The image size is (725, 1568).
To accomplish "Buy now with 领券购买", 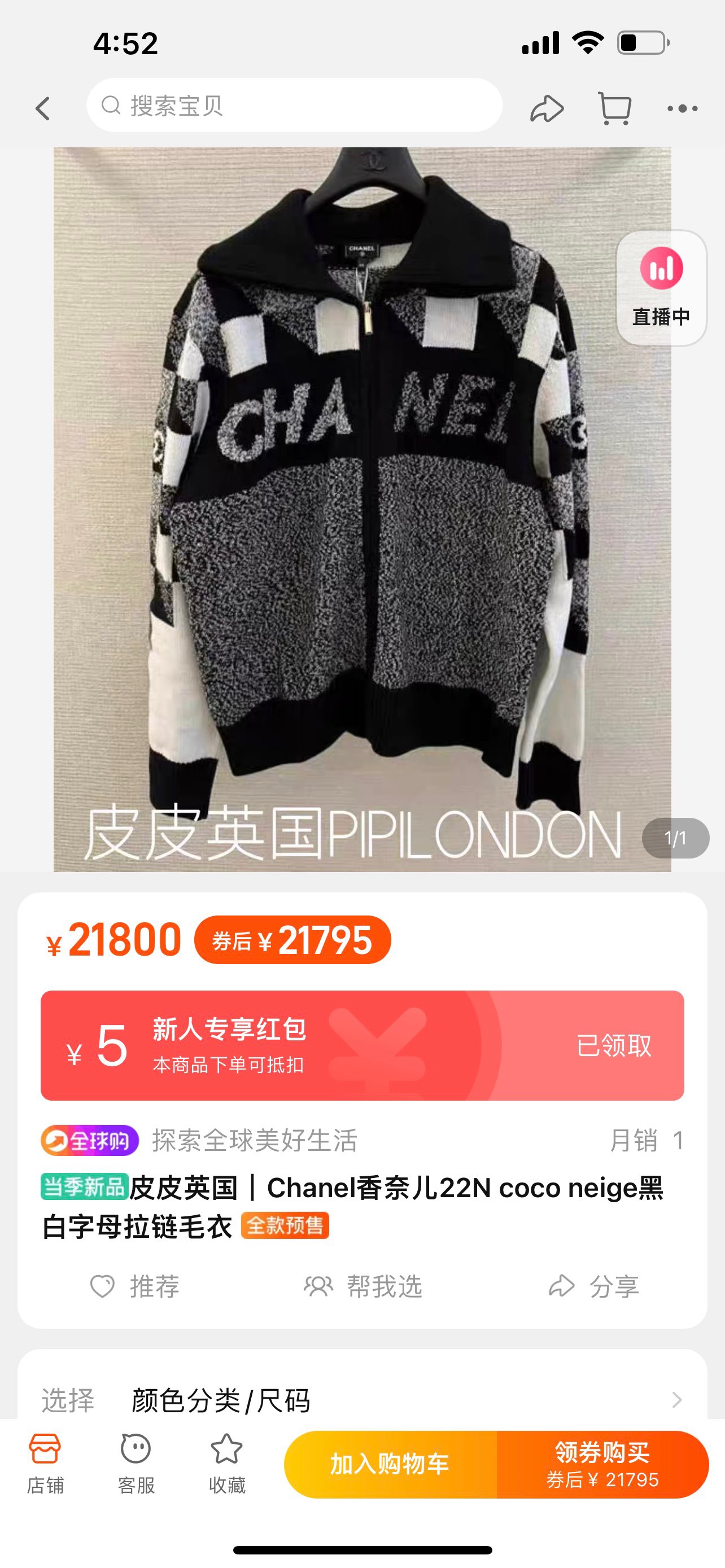I will pyautogui.click(x=602, y=1464).
